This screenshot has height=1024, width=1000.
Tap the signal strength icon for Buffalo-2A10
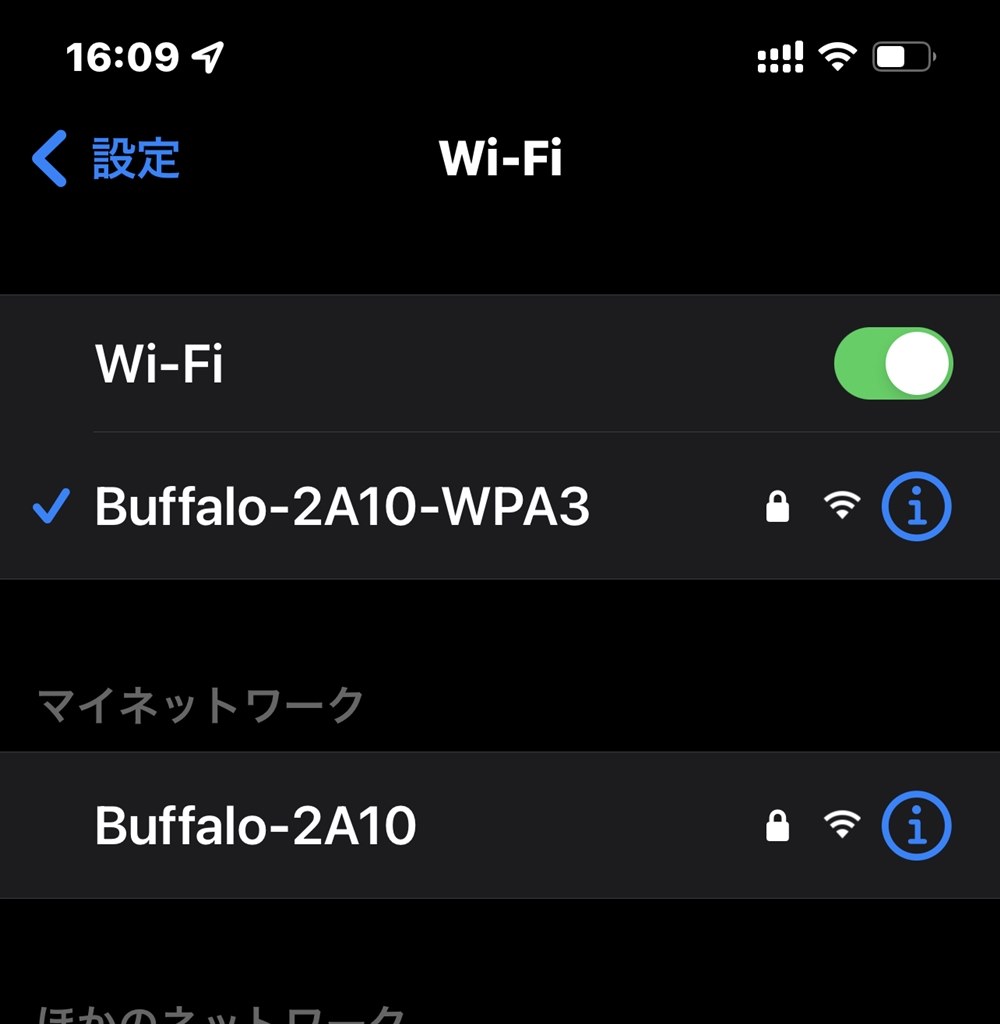coord(845,825)
